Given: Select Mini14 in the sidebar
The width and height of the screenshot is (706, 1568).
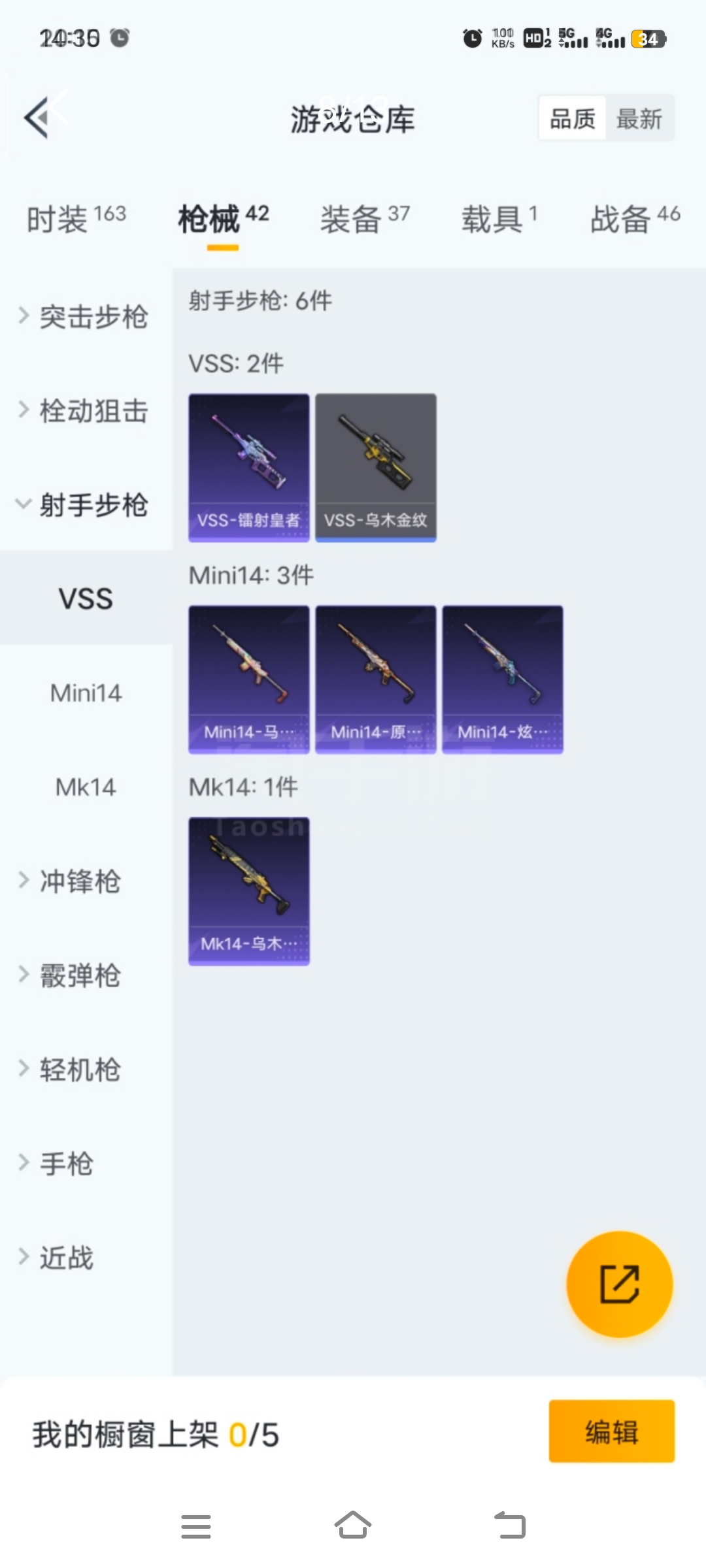Looking at the screenshot, I should tap(86, 693).
